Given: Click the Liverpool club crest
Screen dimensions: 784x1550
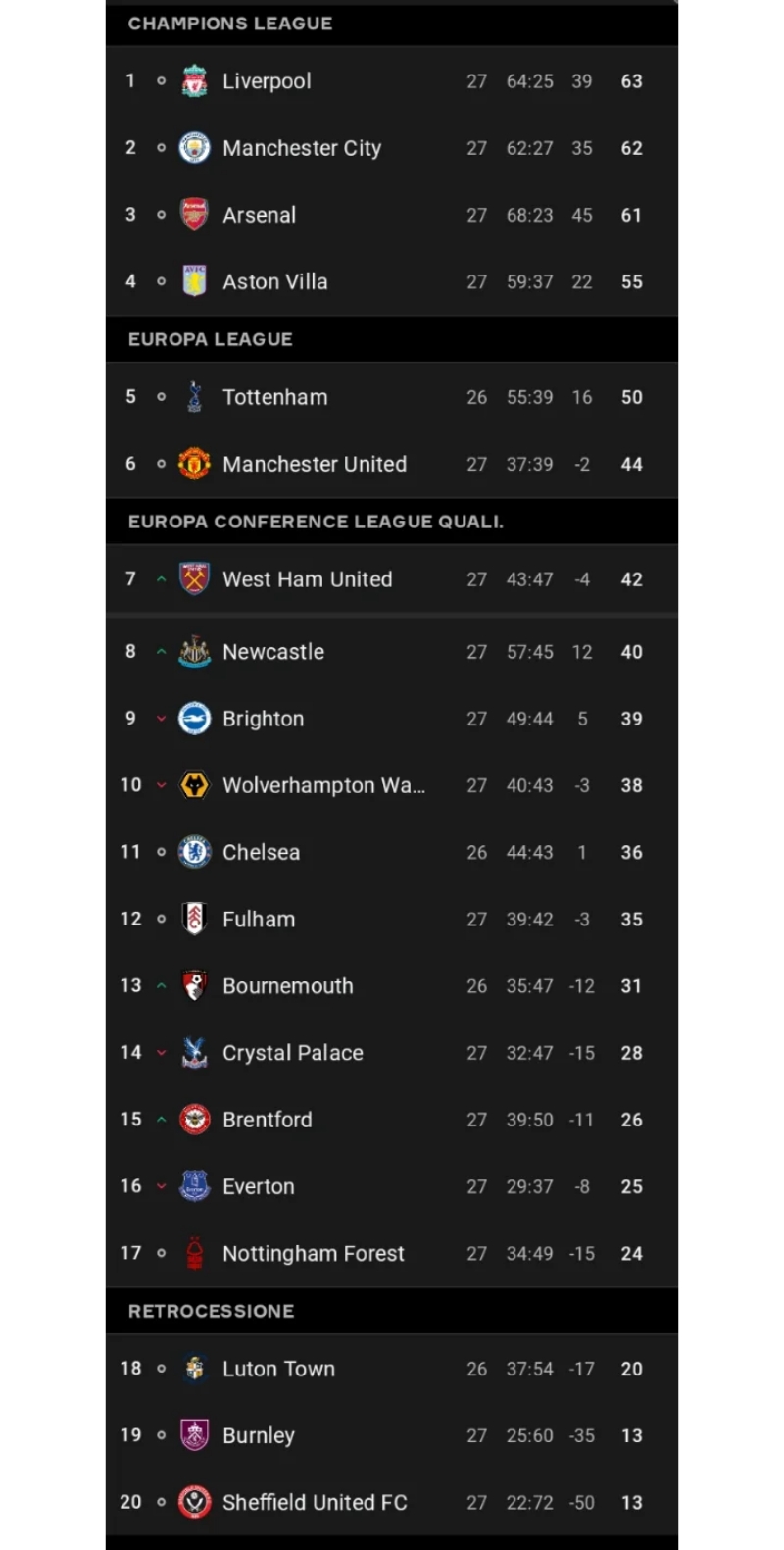Looking at the screenshot, I should 194,81.
